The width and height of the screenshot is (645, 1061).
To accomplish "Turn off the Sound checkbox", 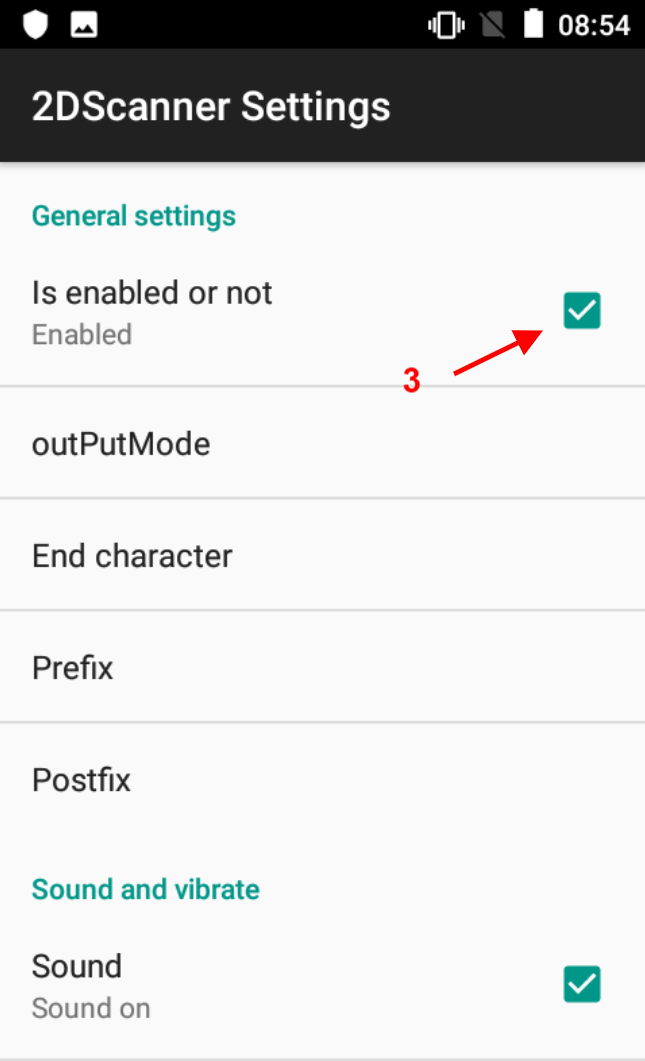I will pos(581,984).
